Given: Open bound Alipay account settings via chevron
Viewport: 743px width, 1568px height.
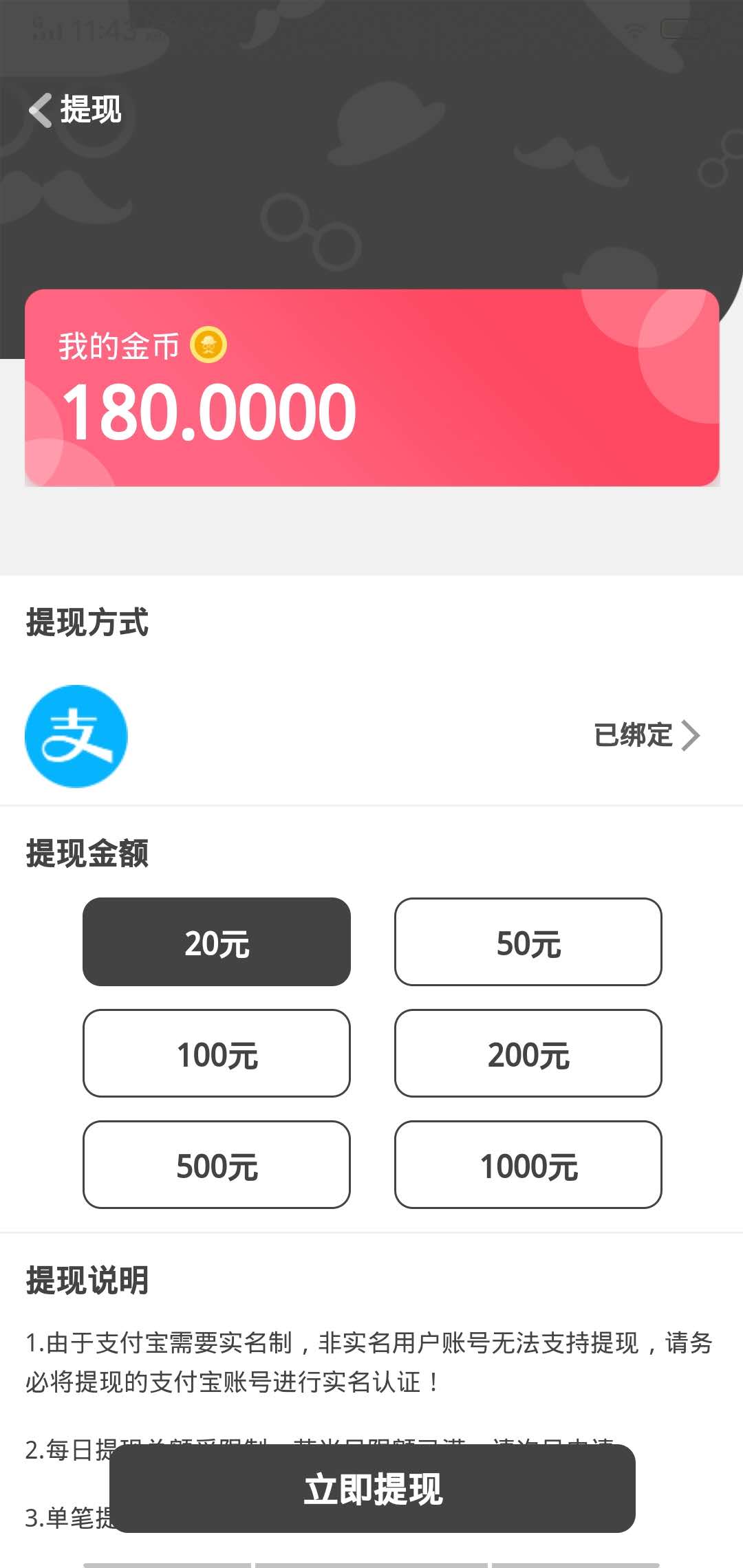Looking at the screenshot, I should [x=693, y=735].
